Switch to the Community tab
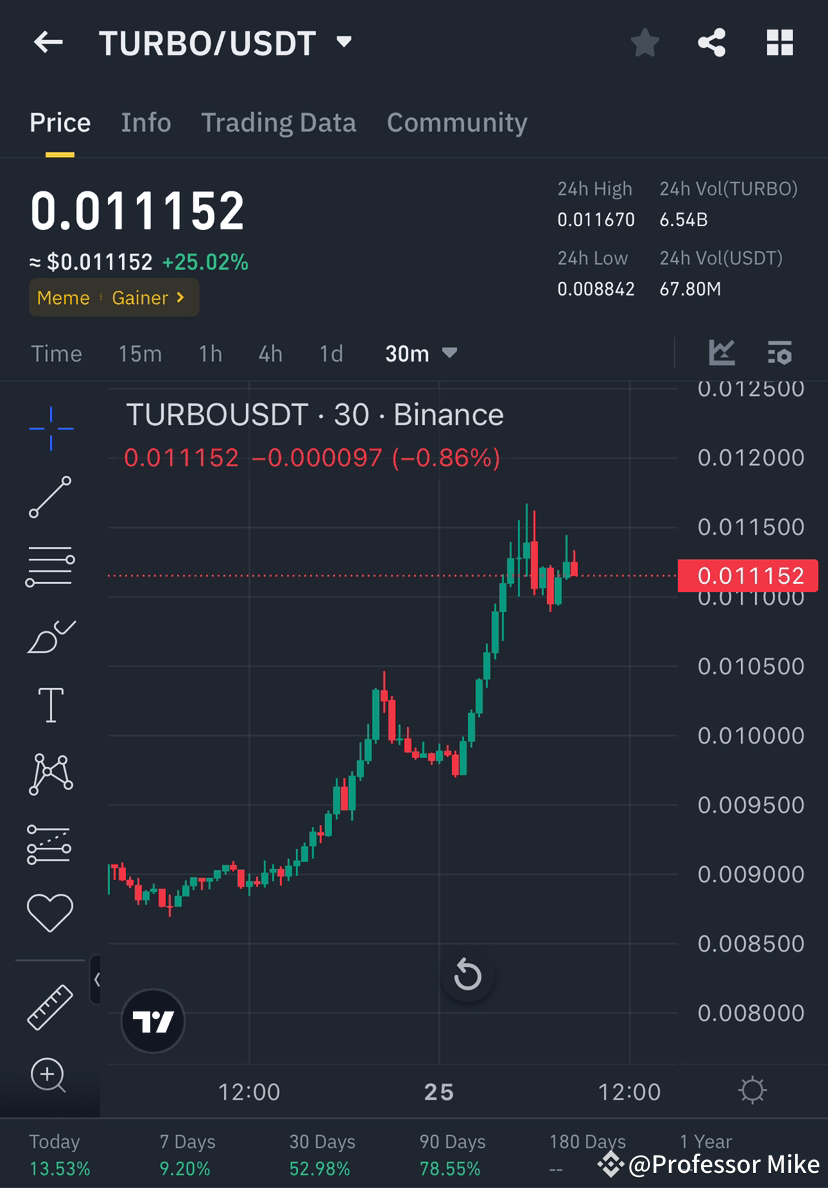The height and width of the screenshot is (1188, 828). point(457,122)
